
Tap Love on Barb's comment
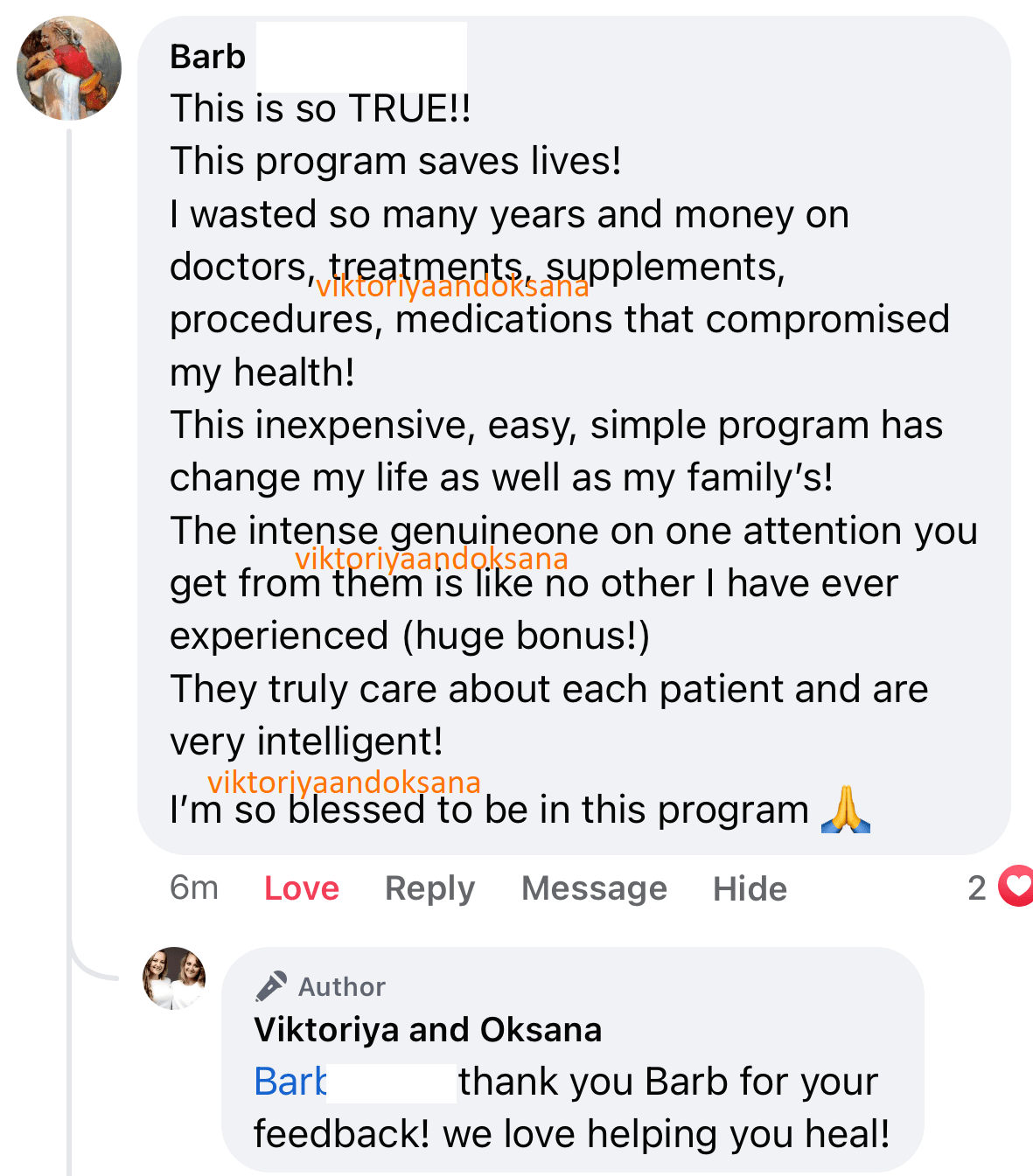[301, 888]
